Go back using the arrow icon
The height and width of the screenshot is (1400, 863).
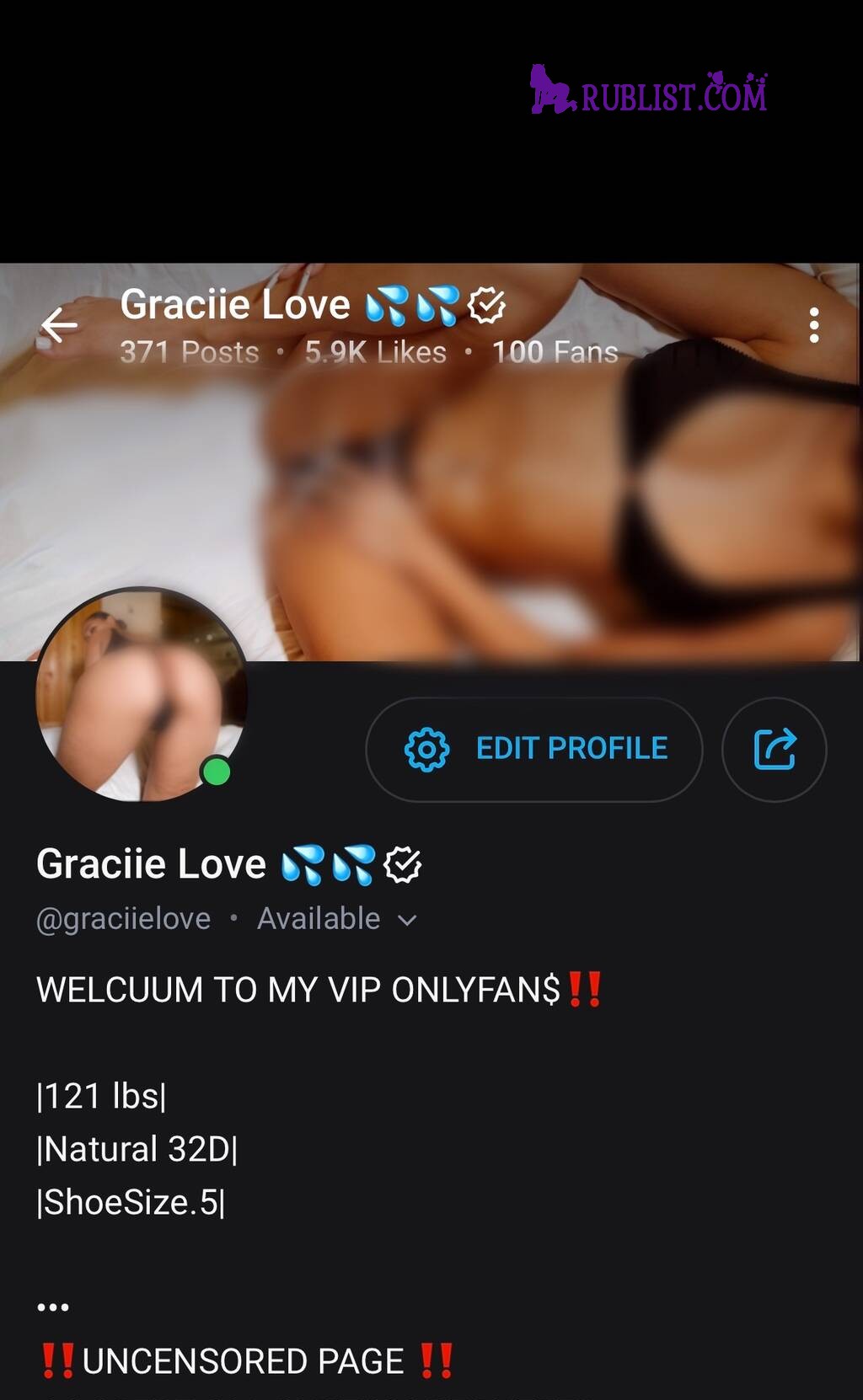tap(60, 325)
